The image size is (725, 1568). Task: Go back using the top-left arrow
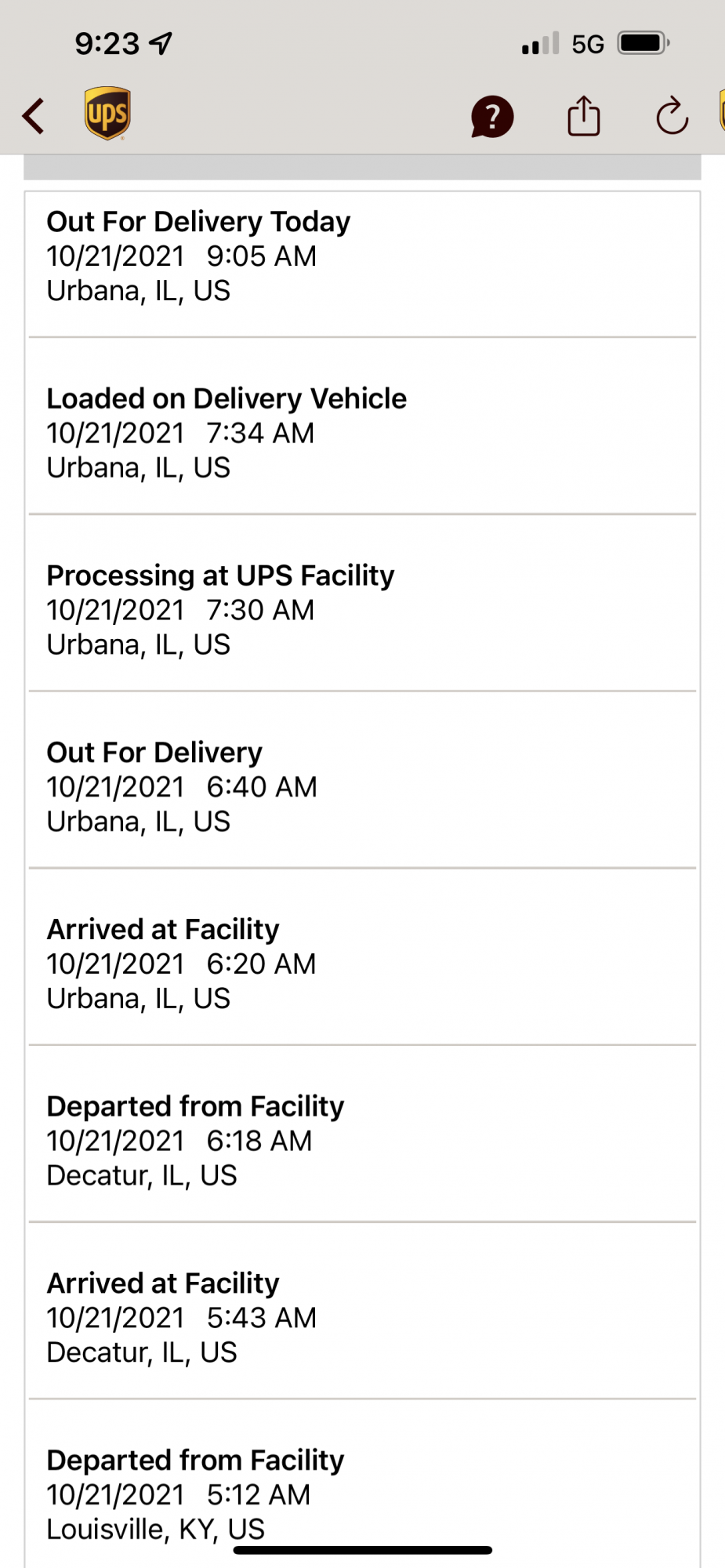(x=34, y=117)
